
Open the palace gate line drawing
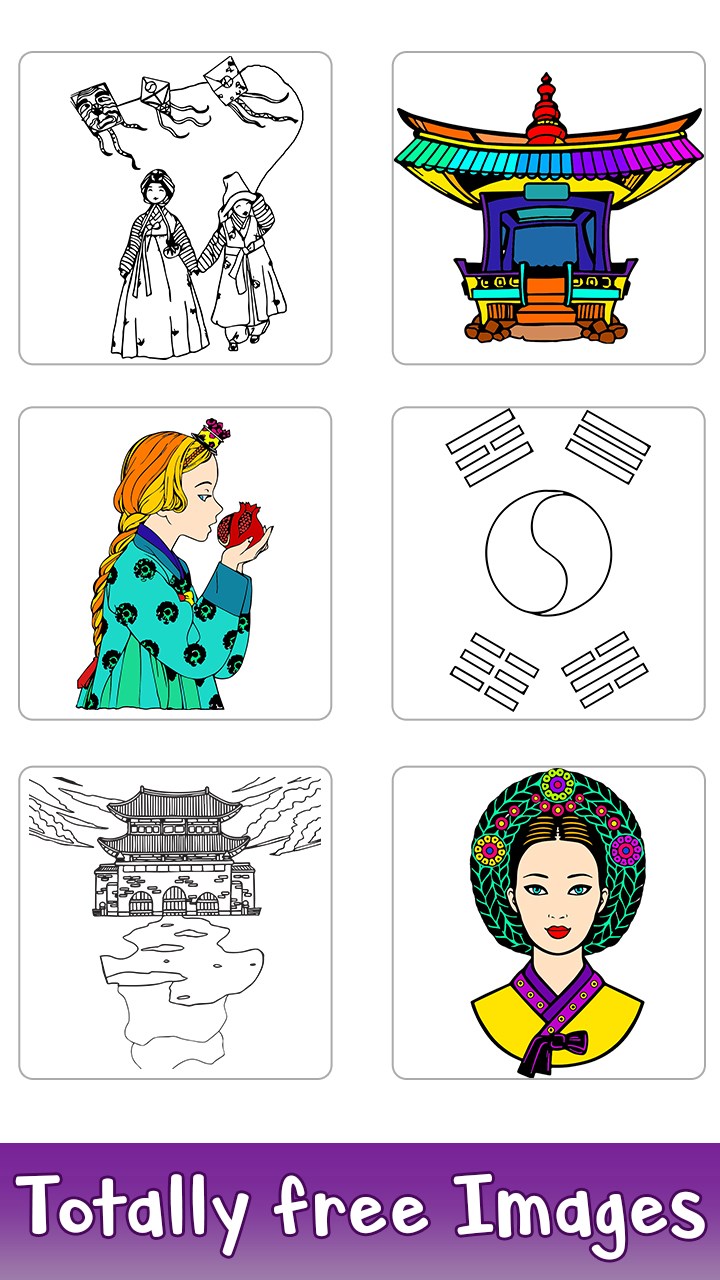point(175,922)
